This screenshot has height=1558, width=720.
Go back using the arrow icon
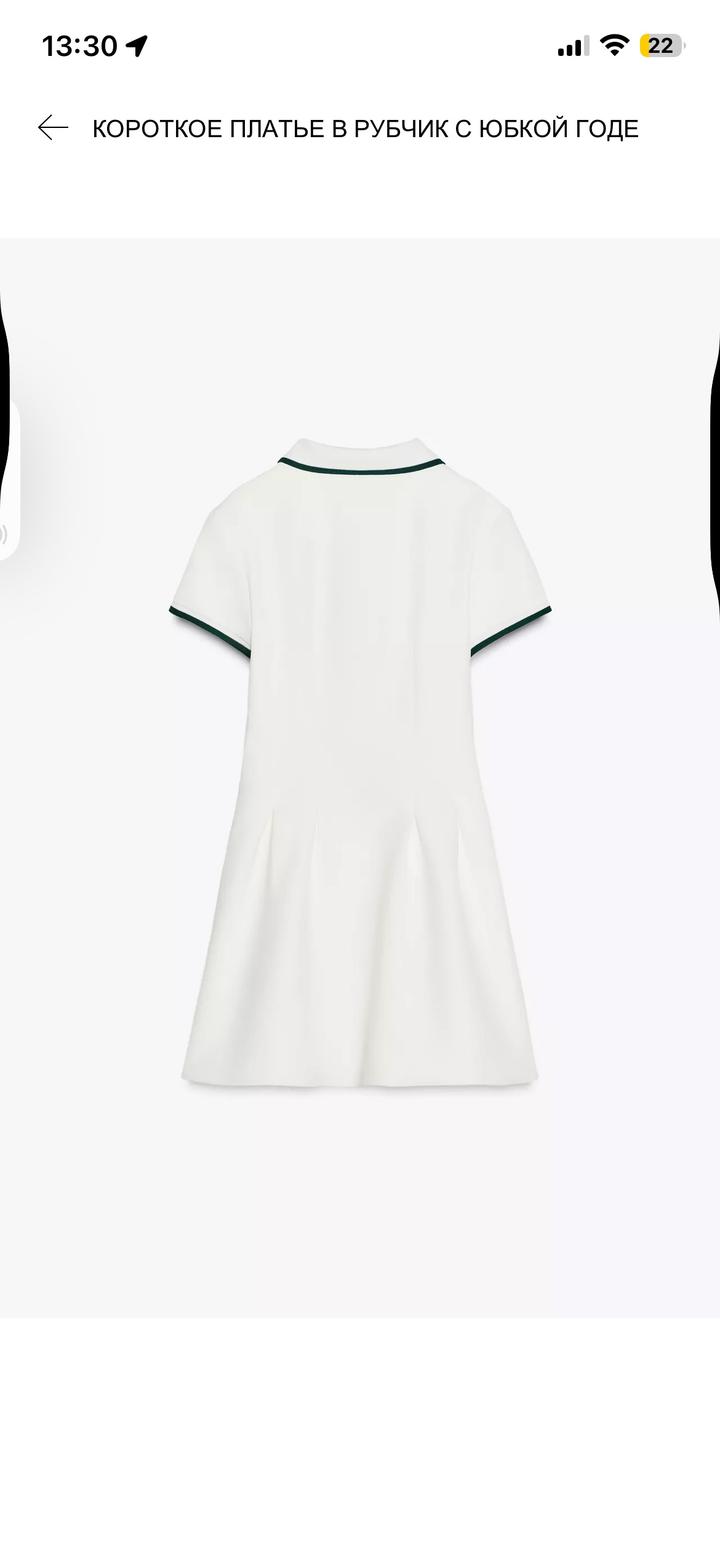(x=52, y=128)
